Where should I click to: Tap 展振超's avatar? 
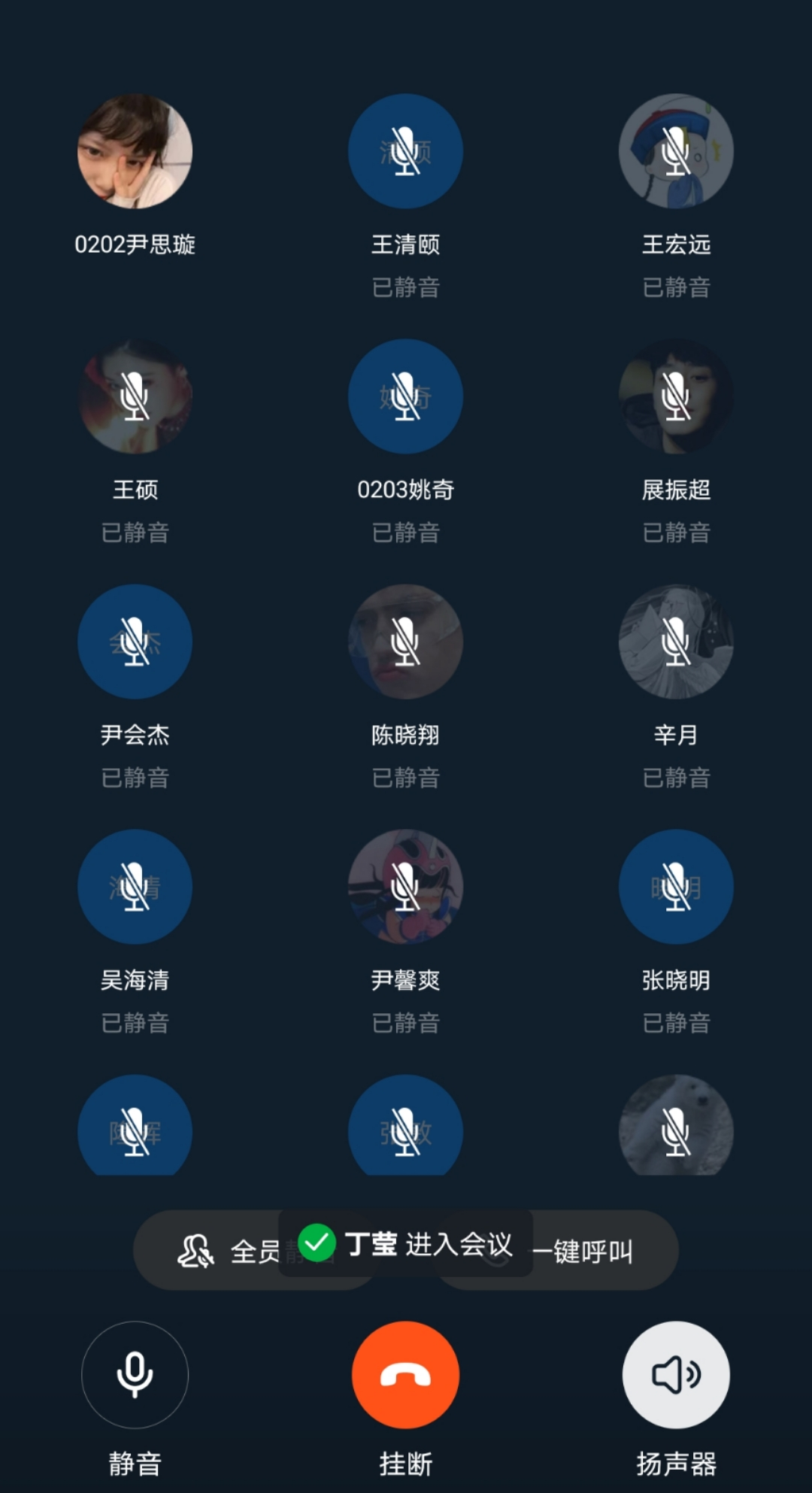(676, 396)
